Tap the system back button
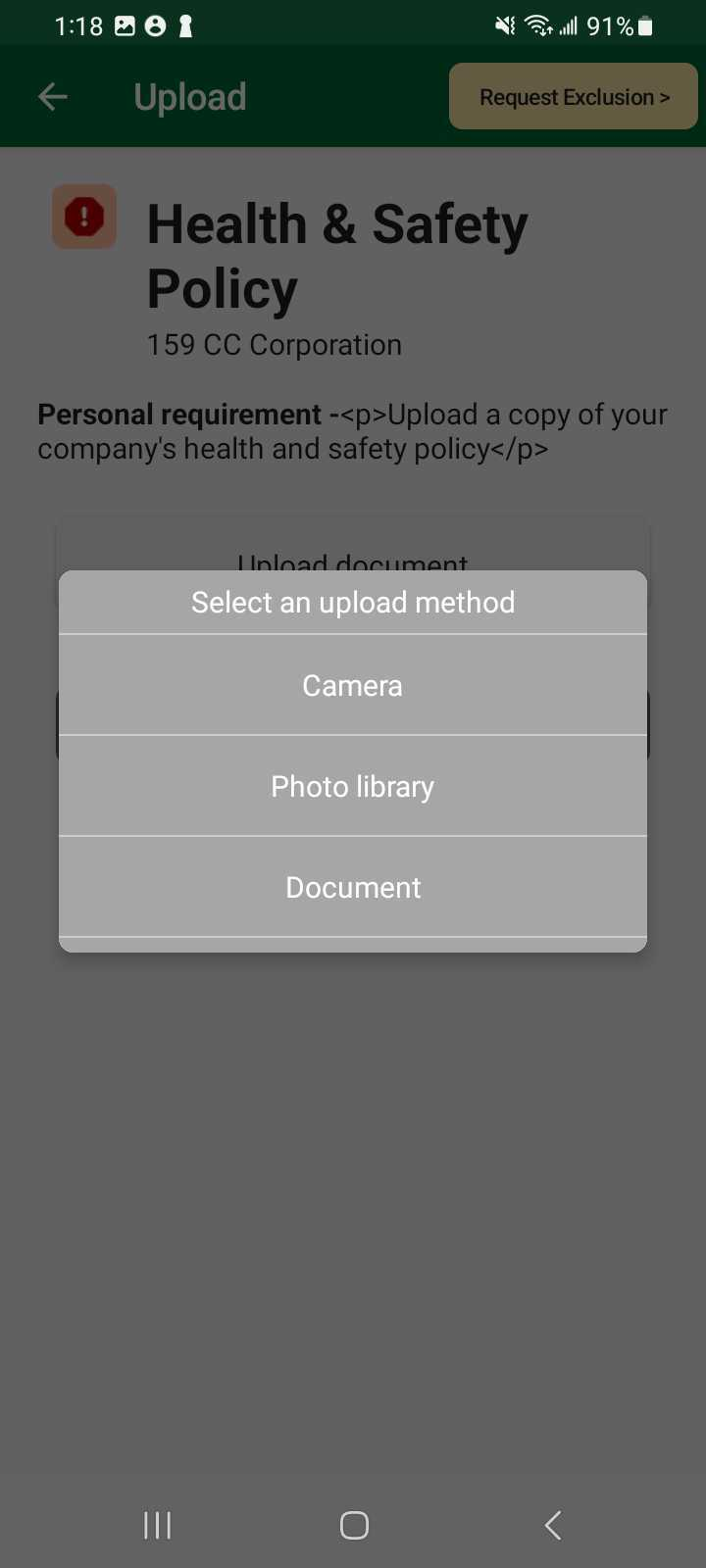 point(552,1525)
